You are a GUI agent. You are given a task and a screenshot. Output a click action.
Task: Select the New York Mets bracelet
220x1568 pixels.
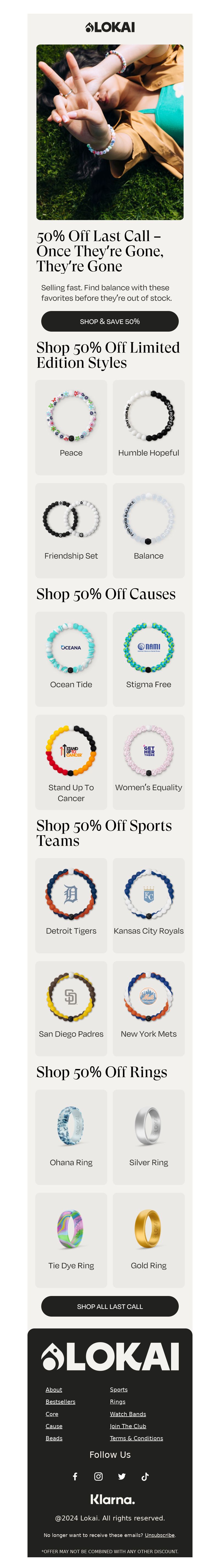(149, 1008)
